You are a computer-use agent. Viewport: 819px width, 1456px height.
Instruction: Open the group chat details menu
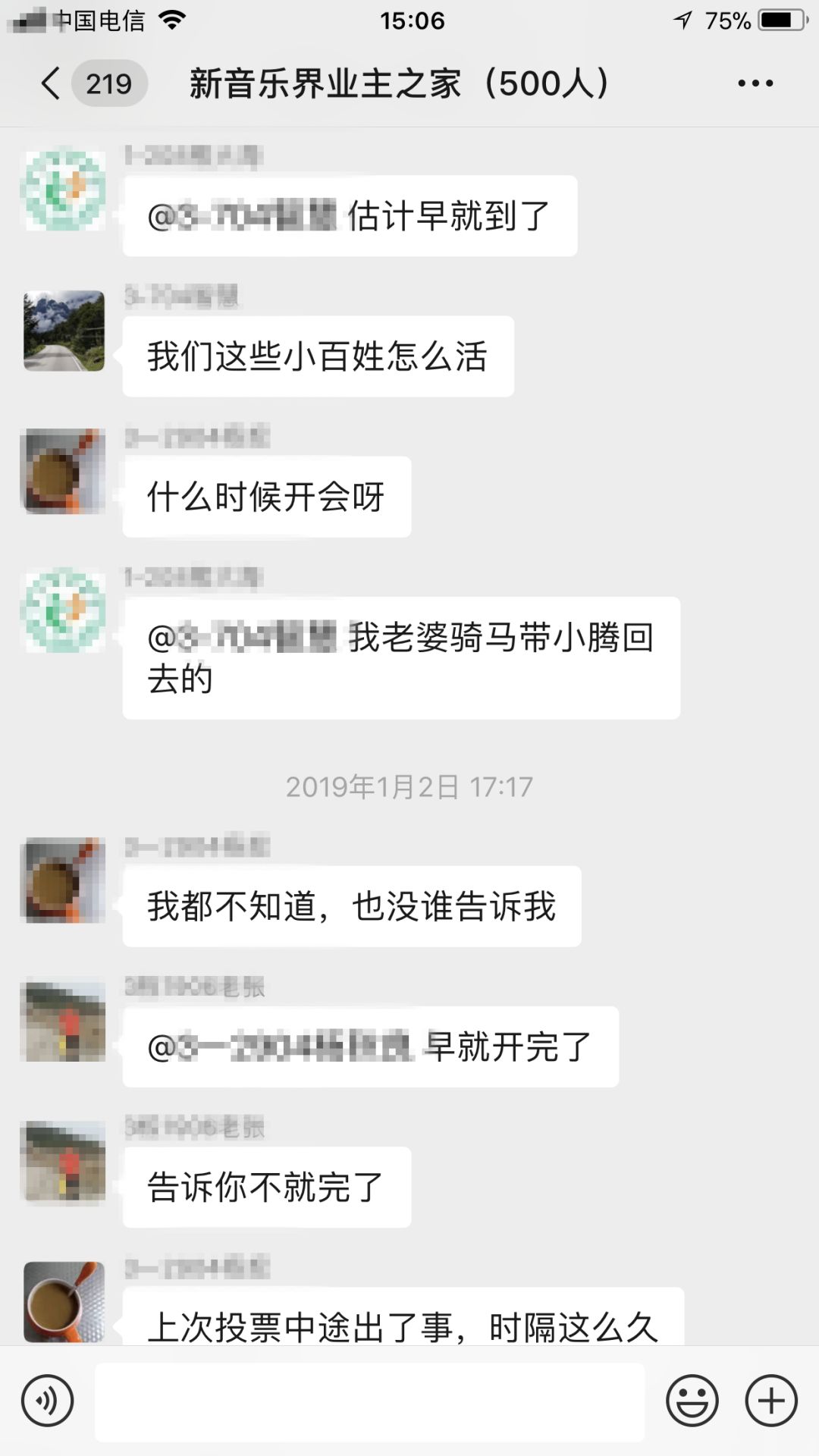755,83
